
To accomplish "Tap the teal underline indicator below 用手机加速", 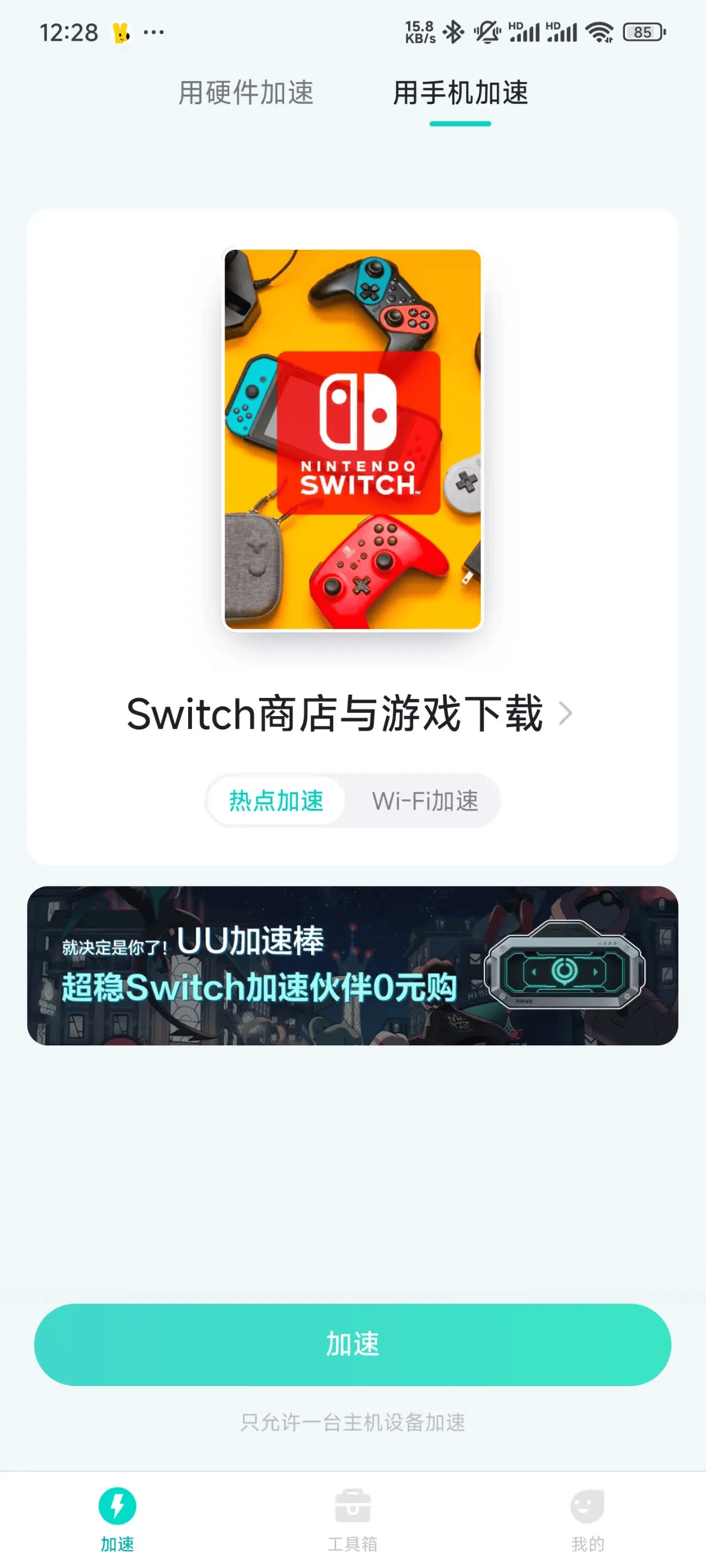I will coord(460,123).
